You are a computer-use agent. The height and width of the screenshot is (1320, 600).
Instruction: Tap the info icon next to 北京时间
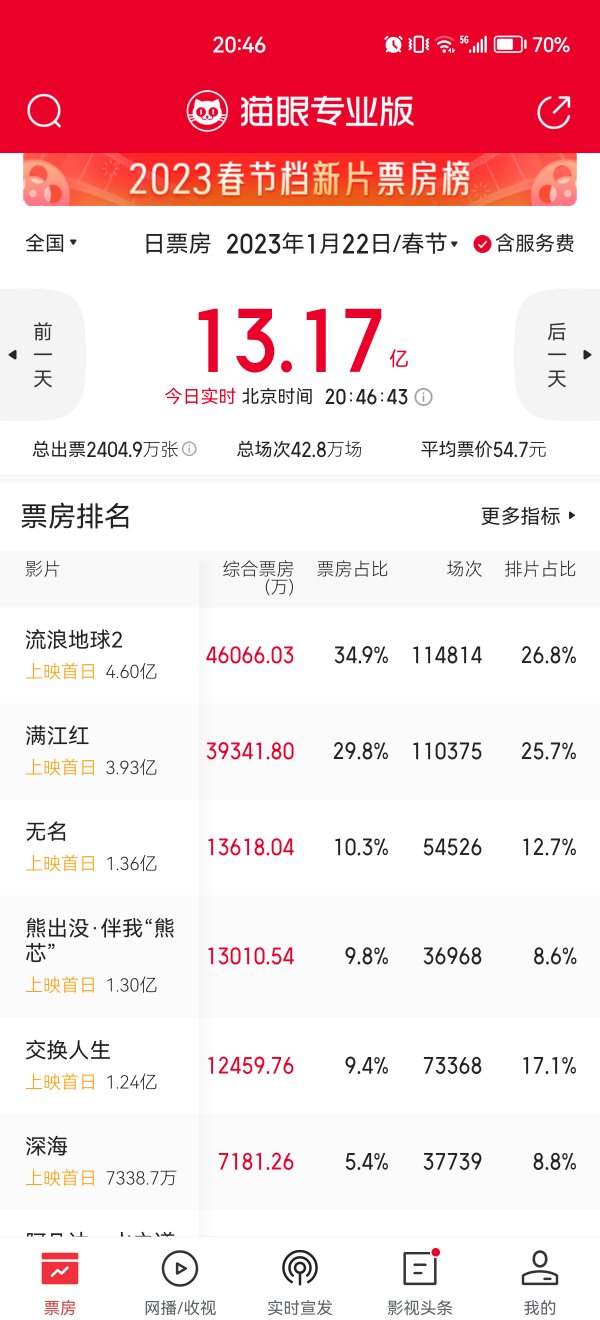coord(424,397)
